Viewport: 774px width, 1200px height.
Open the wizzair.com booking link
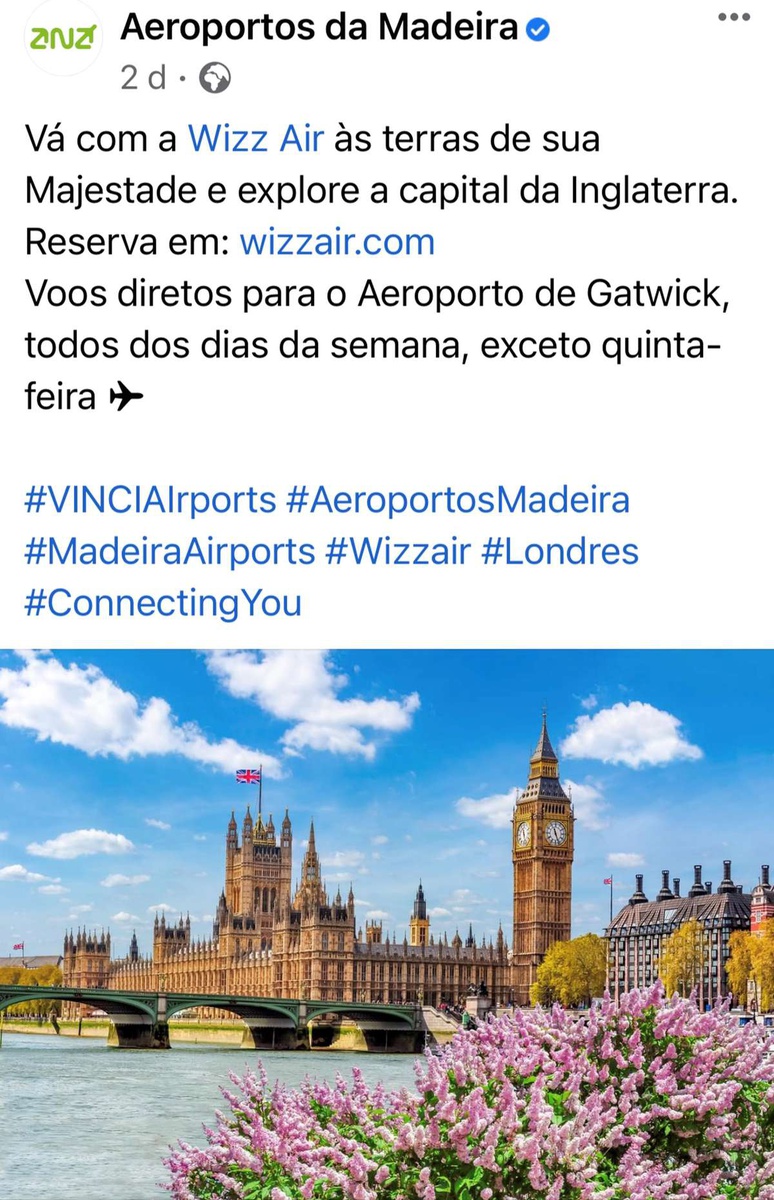(337, 242)
